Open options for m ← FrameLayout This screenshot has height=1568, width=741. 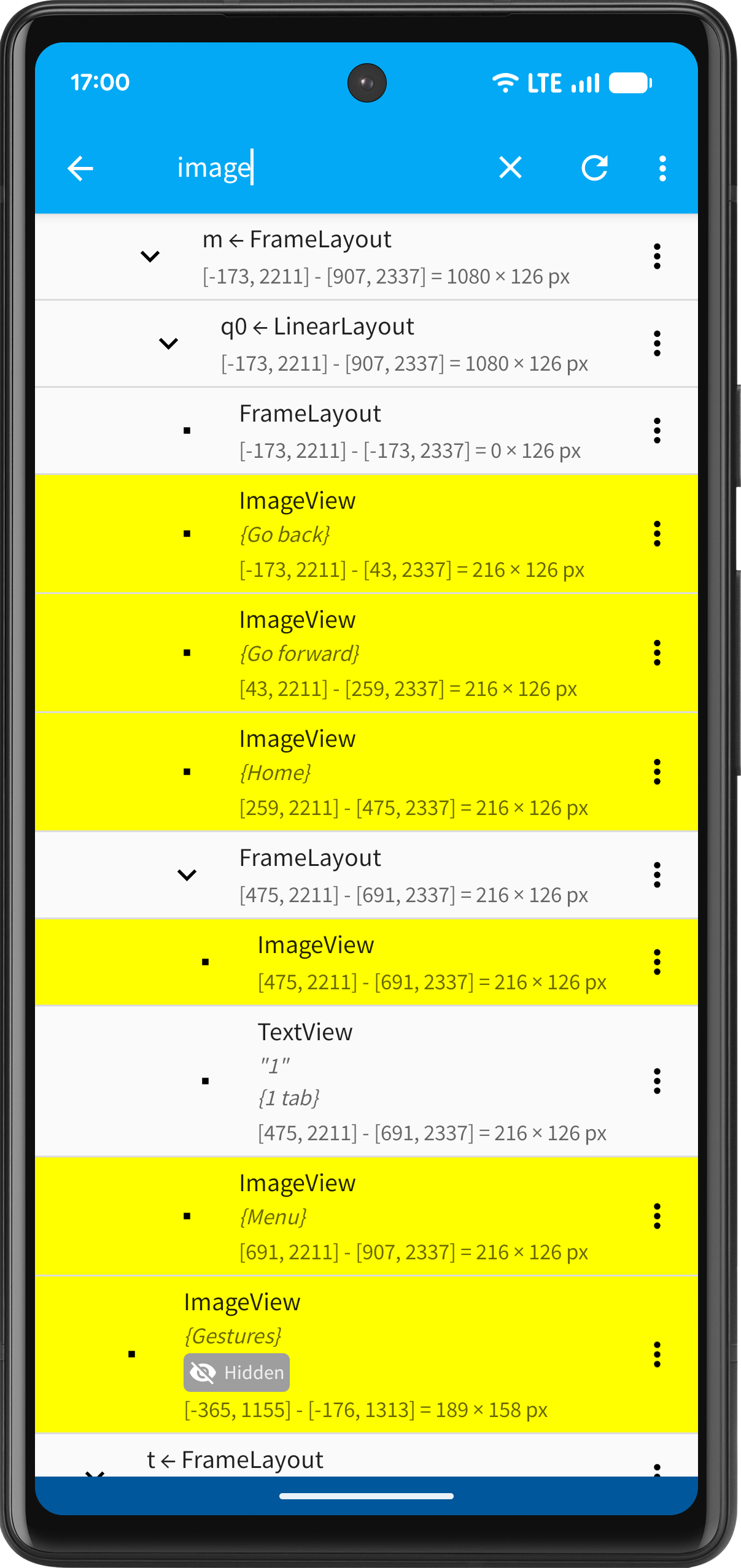click(x=657, y=257)
